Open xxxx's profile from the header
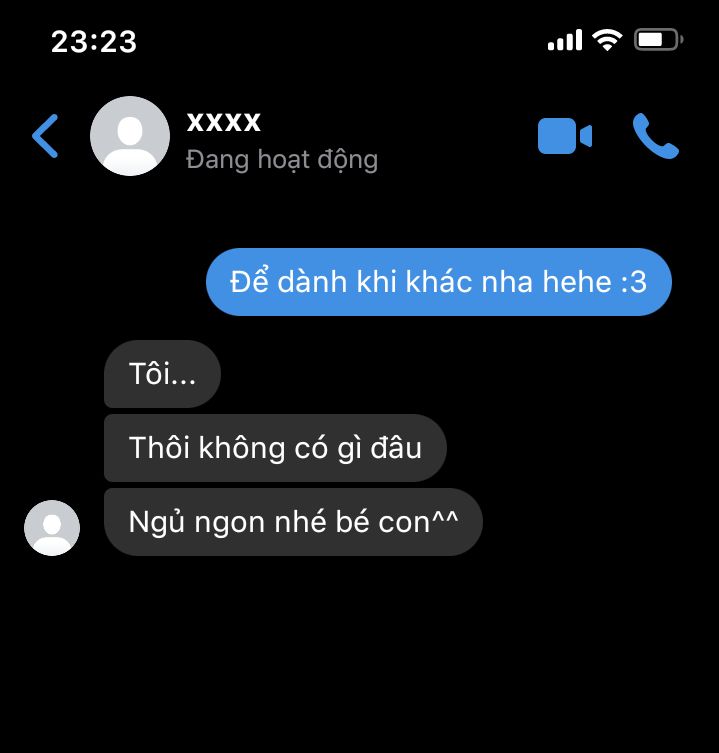Image resolution: width=719 pixels, height=753 pixels. 130,137
